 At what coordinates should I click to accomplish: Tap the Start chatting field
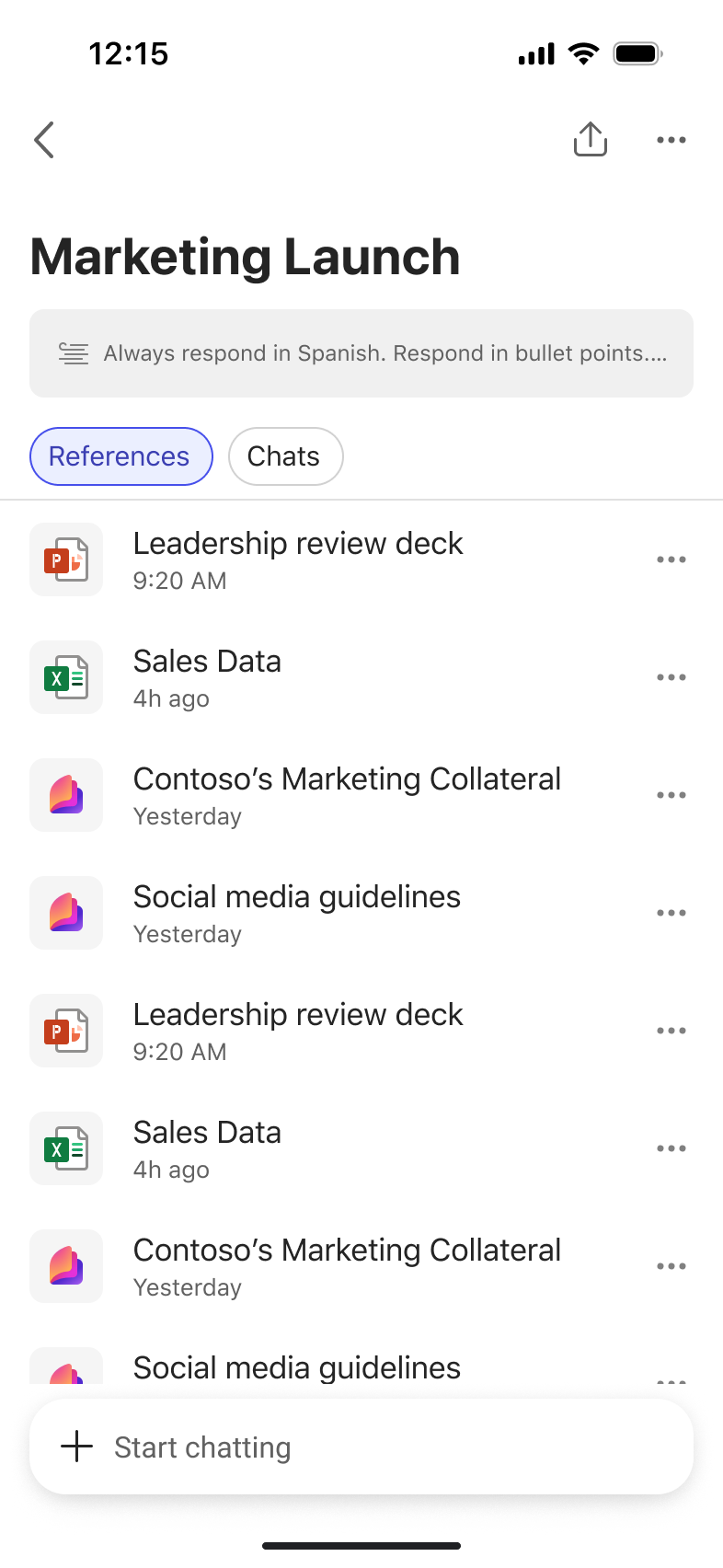click(x=361, y=1447)
